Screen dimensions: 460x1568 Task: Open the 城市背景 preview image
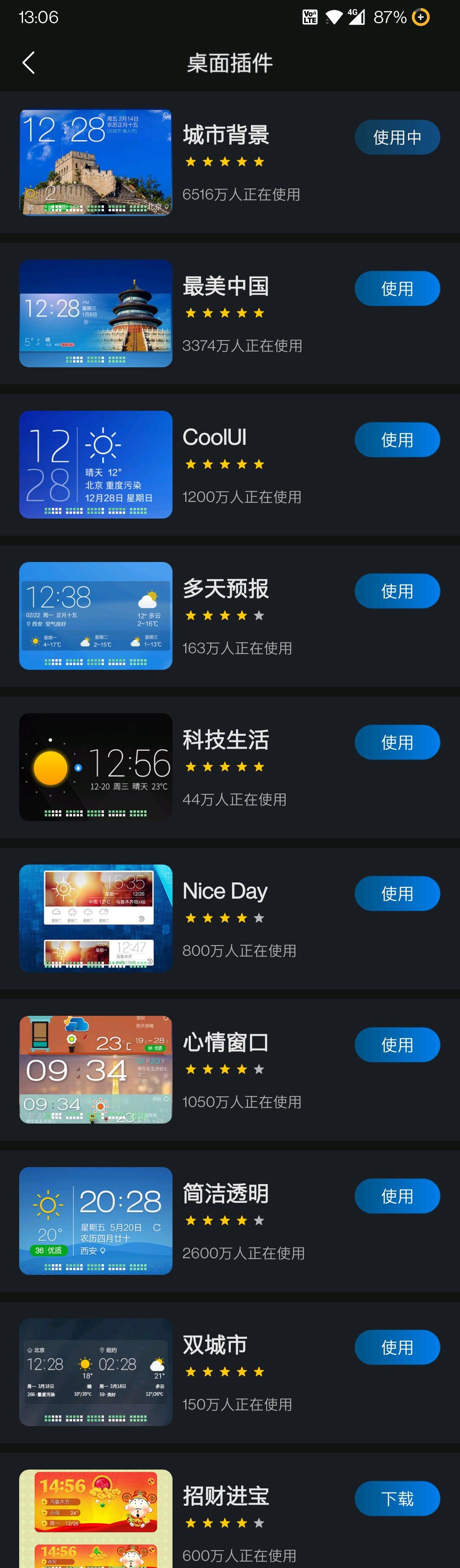[95, 162]
